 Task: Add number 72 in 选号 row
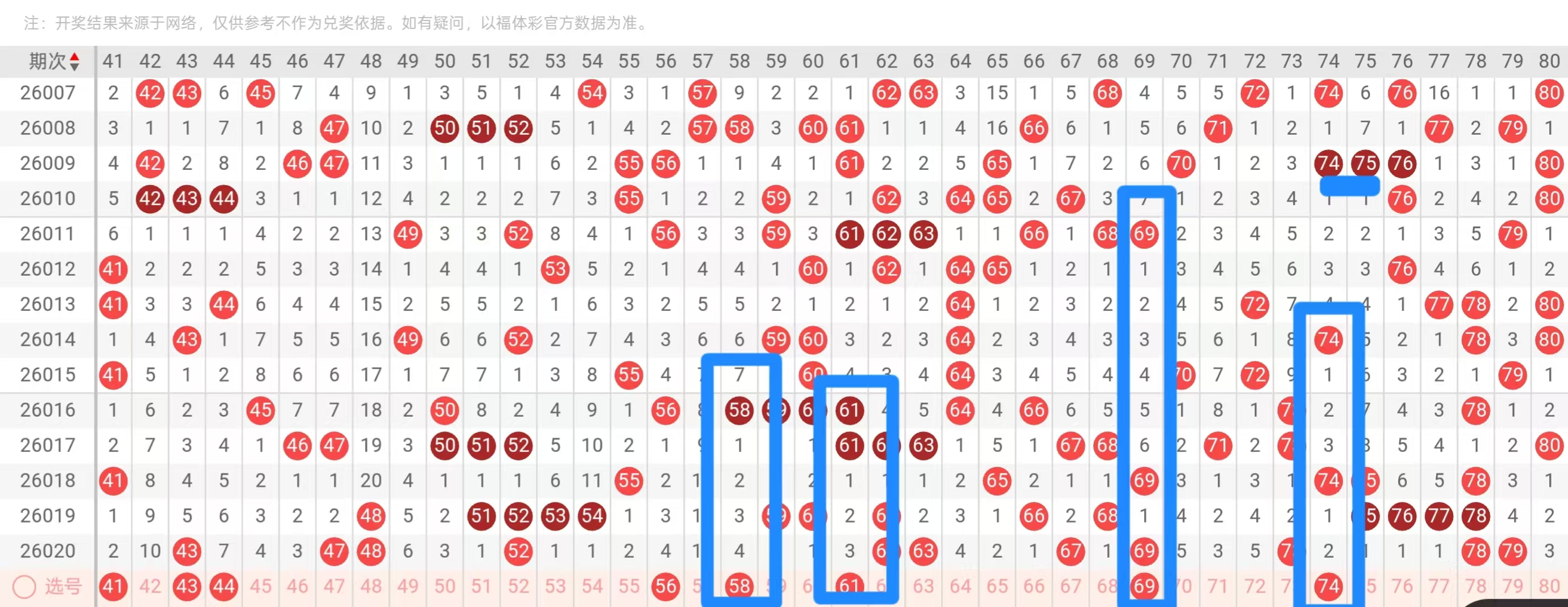pyautogui.click(x=1255, y=586)
